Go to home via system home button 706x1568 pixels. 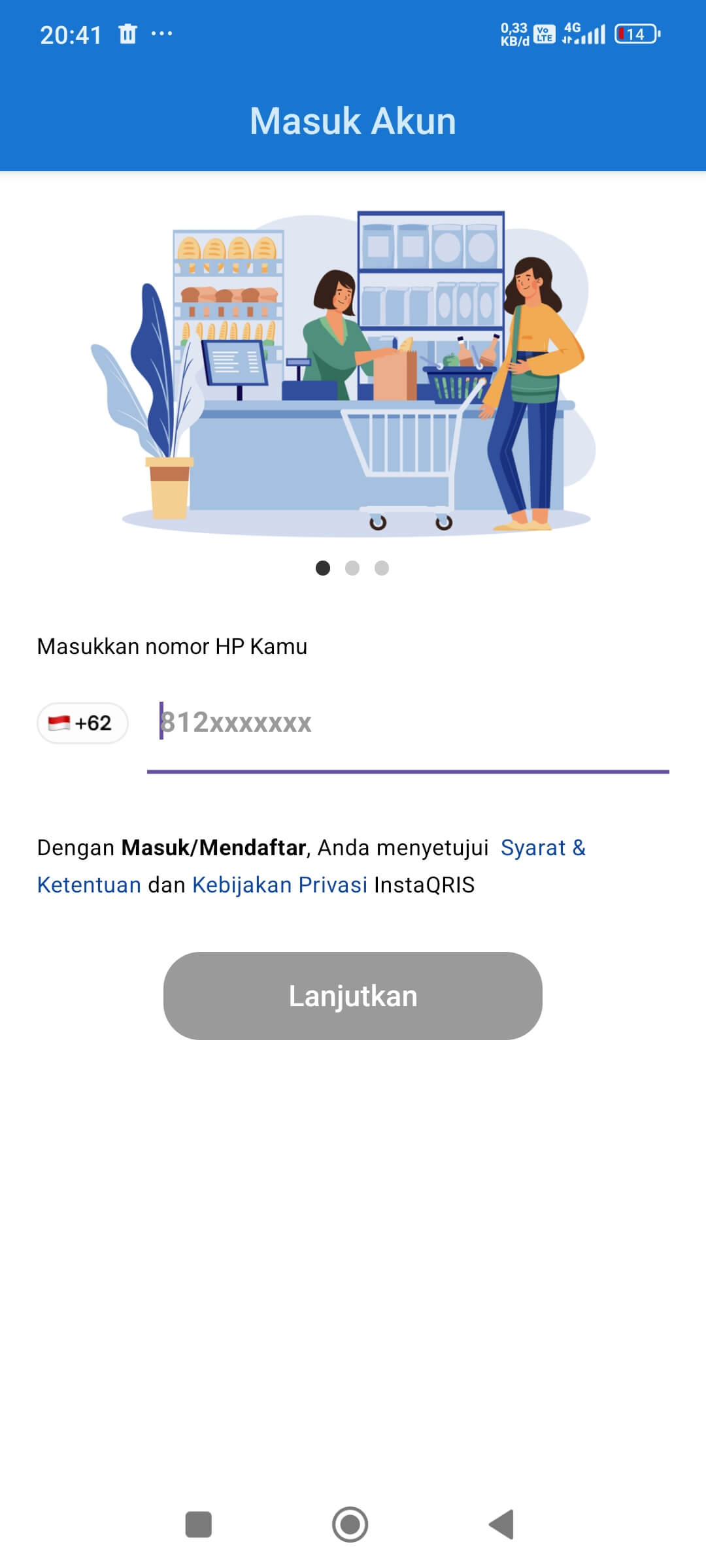350,1524
